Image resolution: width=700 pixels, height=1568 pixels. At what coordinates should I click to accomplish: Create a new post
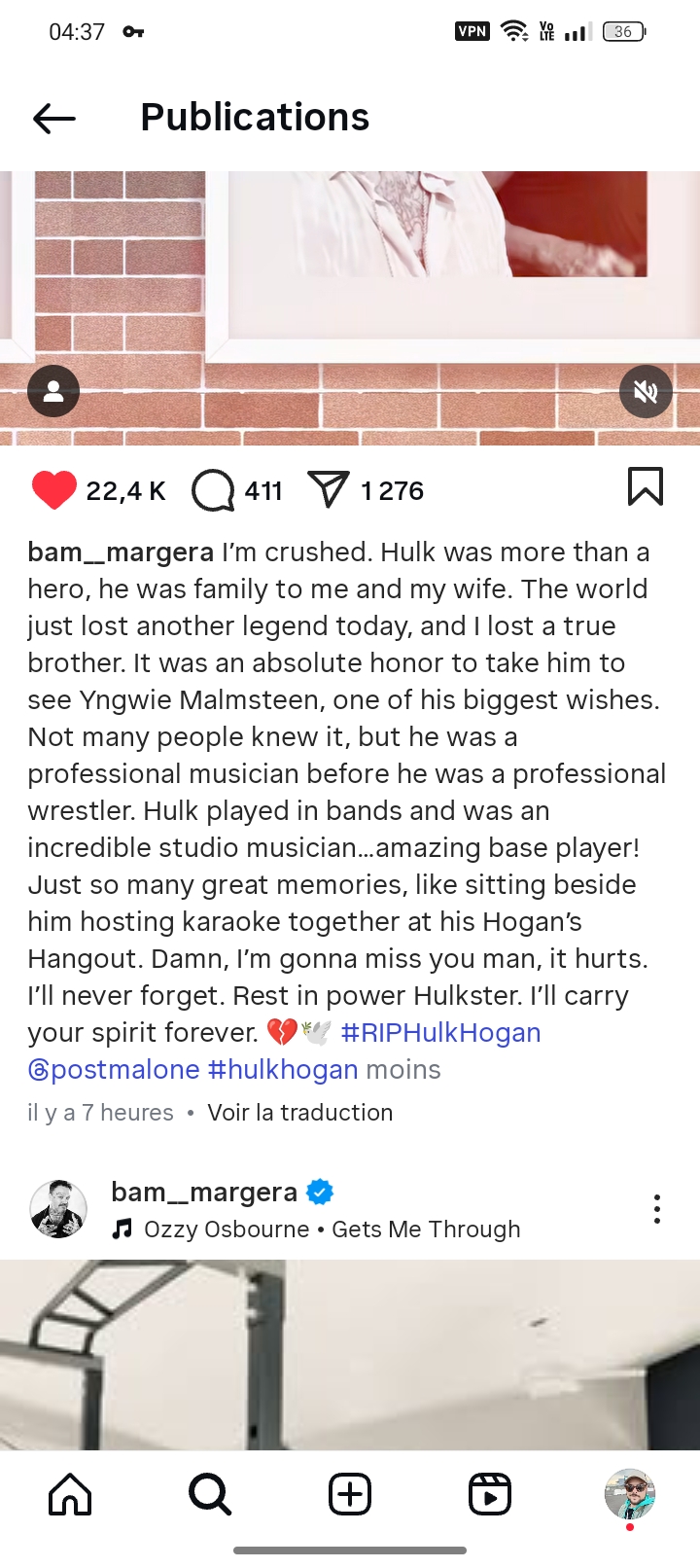point(350,1494)
